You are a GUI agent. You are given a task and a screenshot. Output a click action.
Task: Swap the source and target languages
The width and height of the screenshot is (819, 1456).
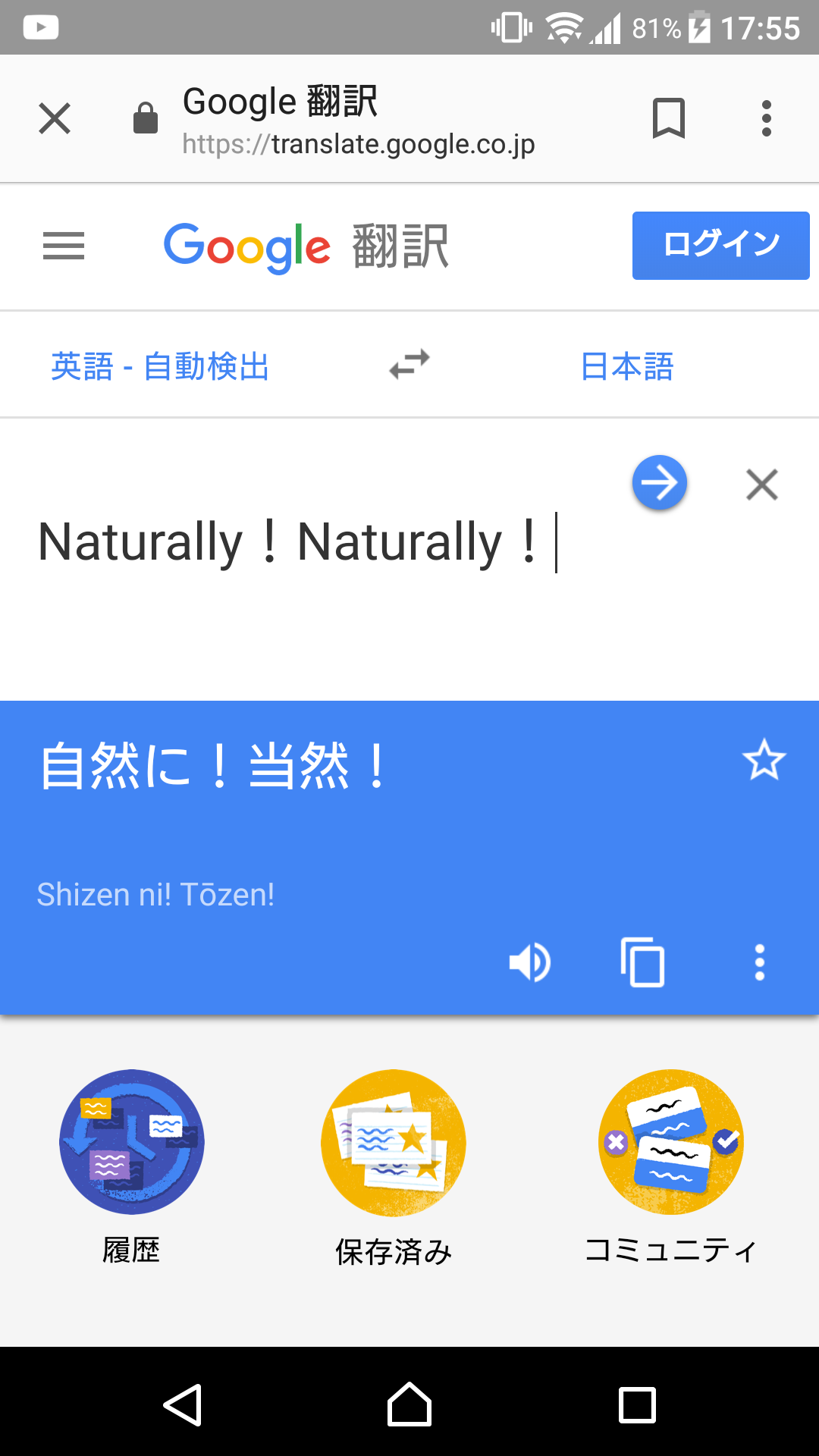point(409,365)
